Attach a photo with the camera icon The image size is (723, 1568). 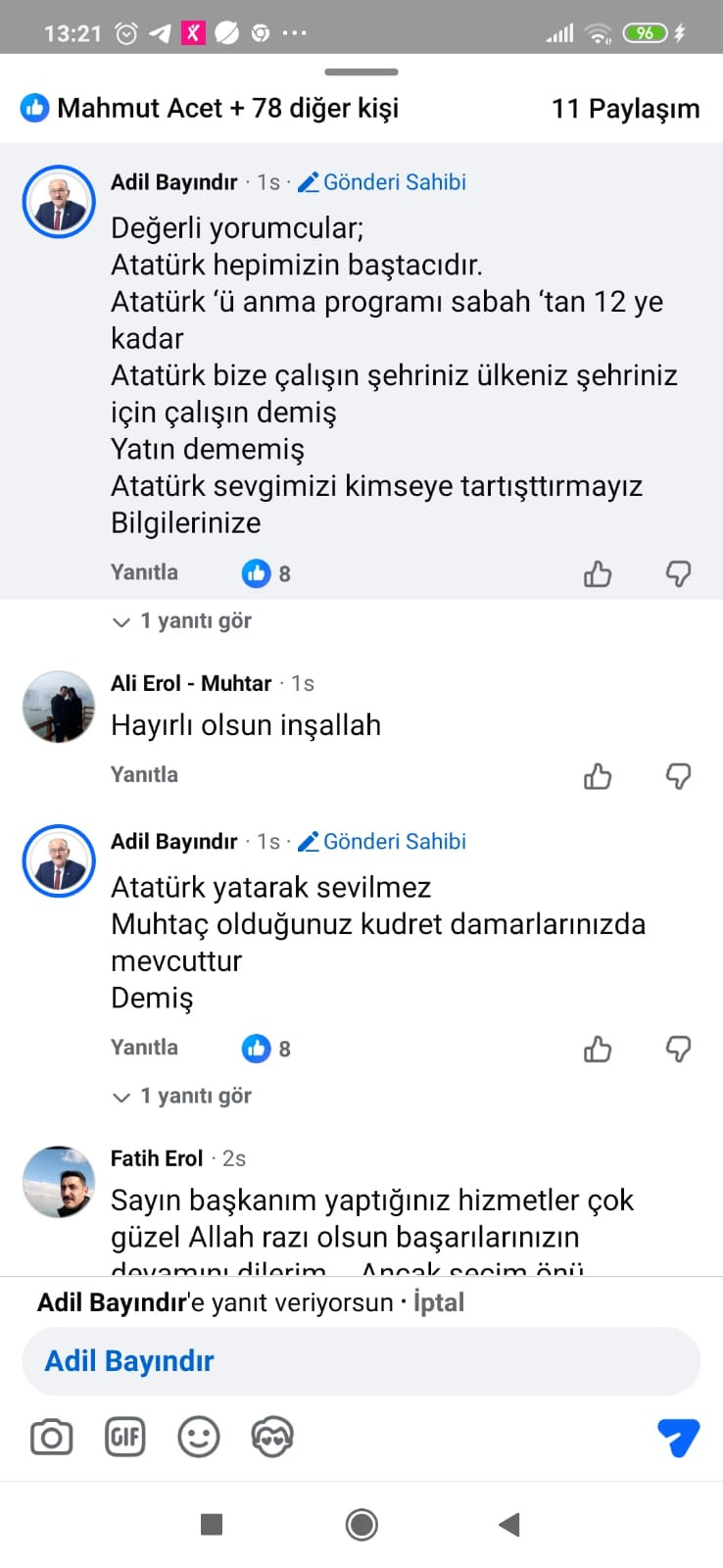click(x=52, y=1438)
